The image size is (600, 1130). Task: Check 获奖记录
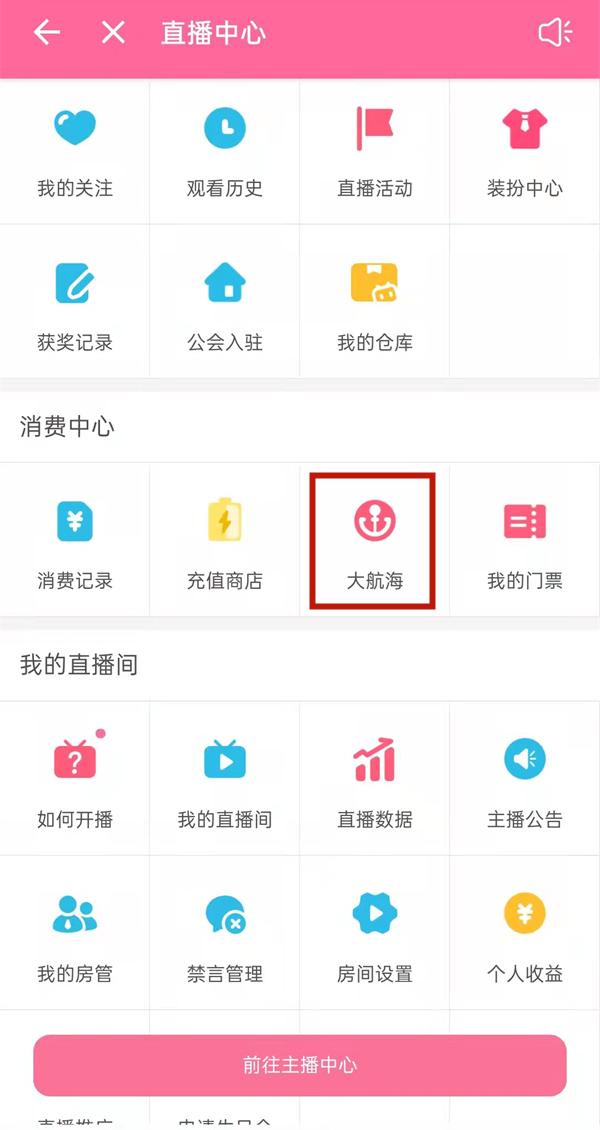click(75, 305)
